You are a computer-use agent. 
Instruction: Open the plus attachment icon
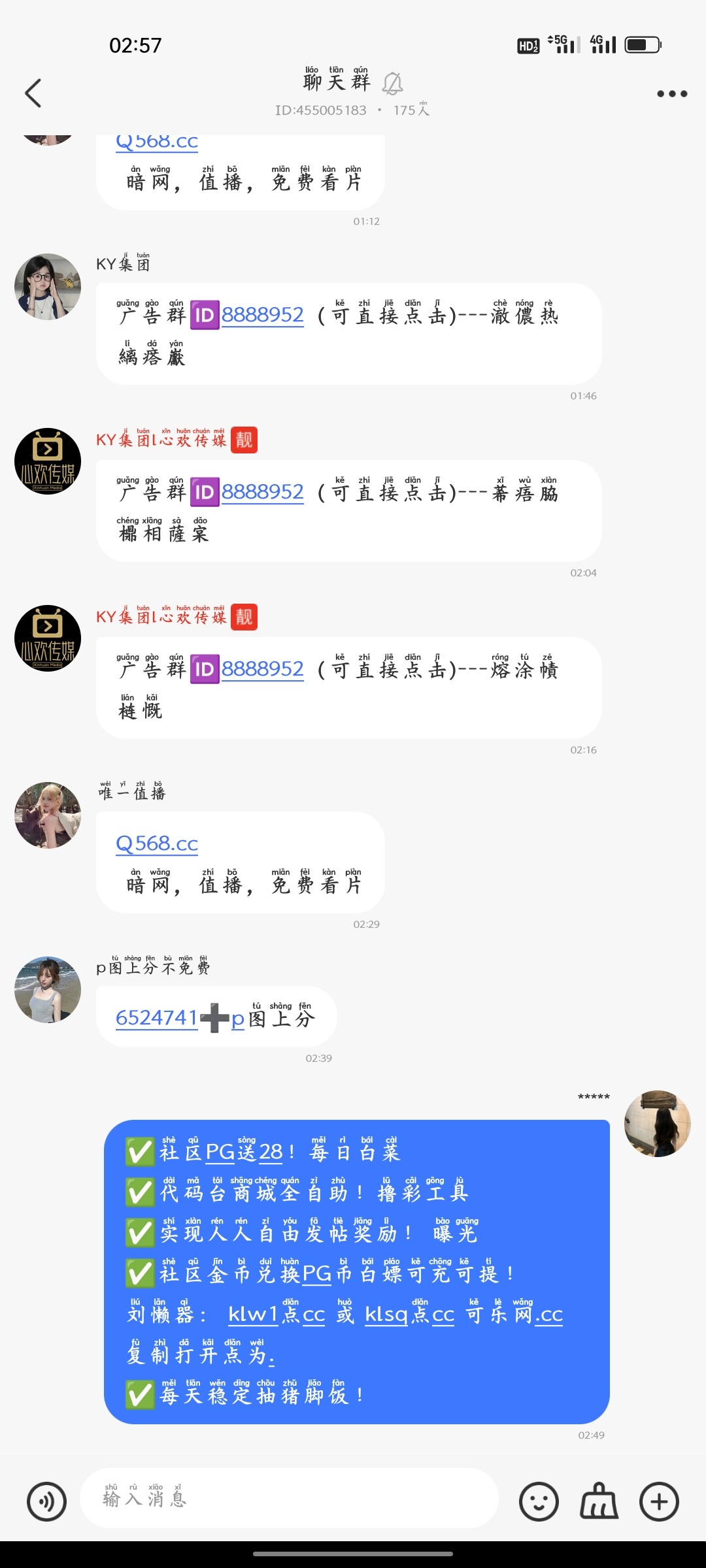[658, 1500]
